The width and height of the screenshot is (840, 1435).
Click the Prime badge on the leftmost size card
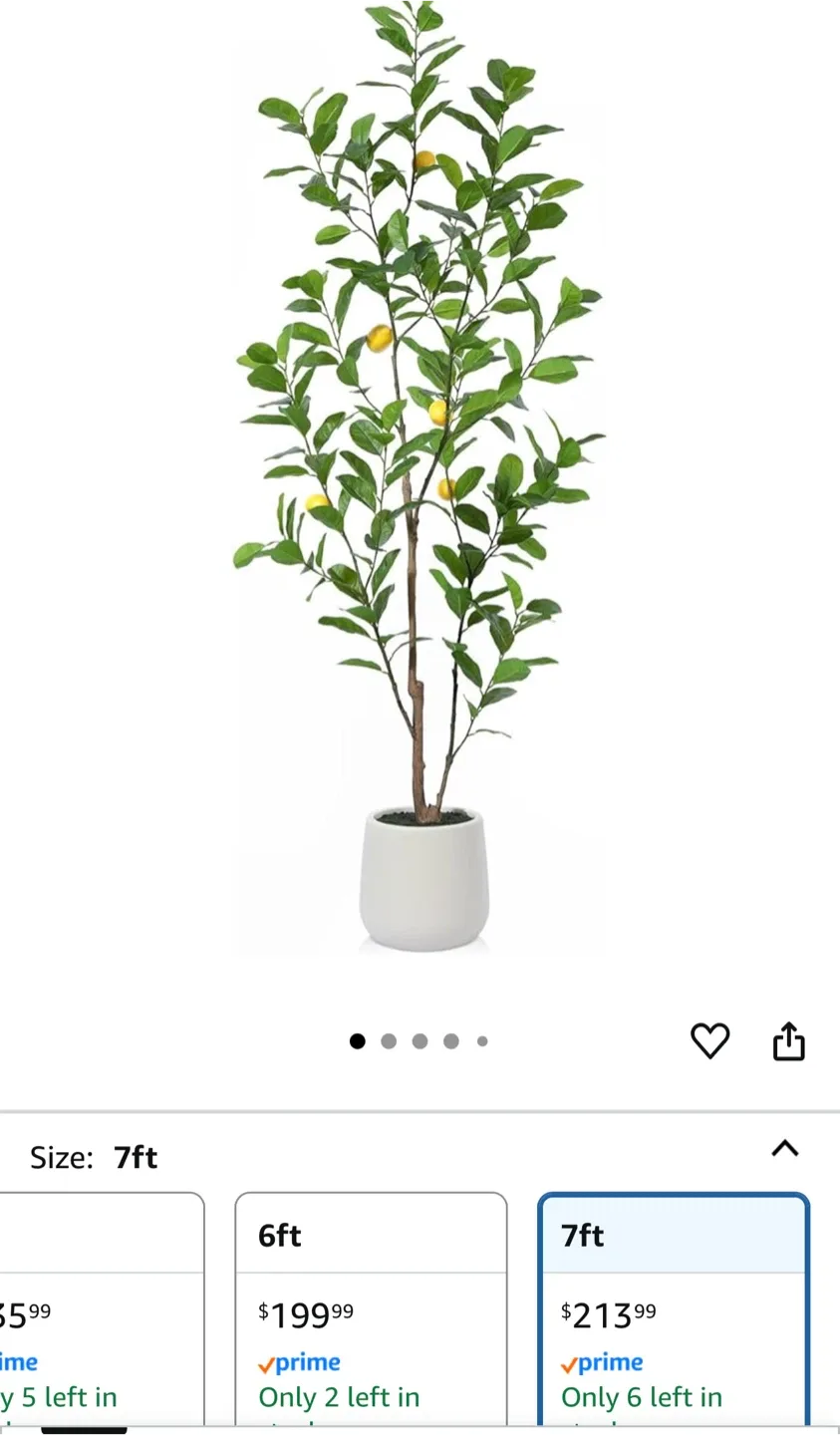coord(20,1361)
